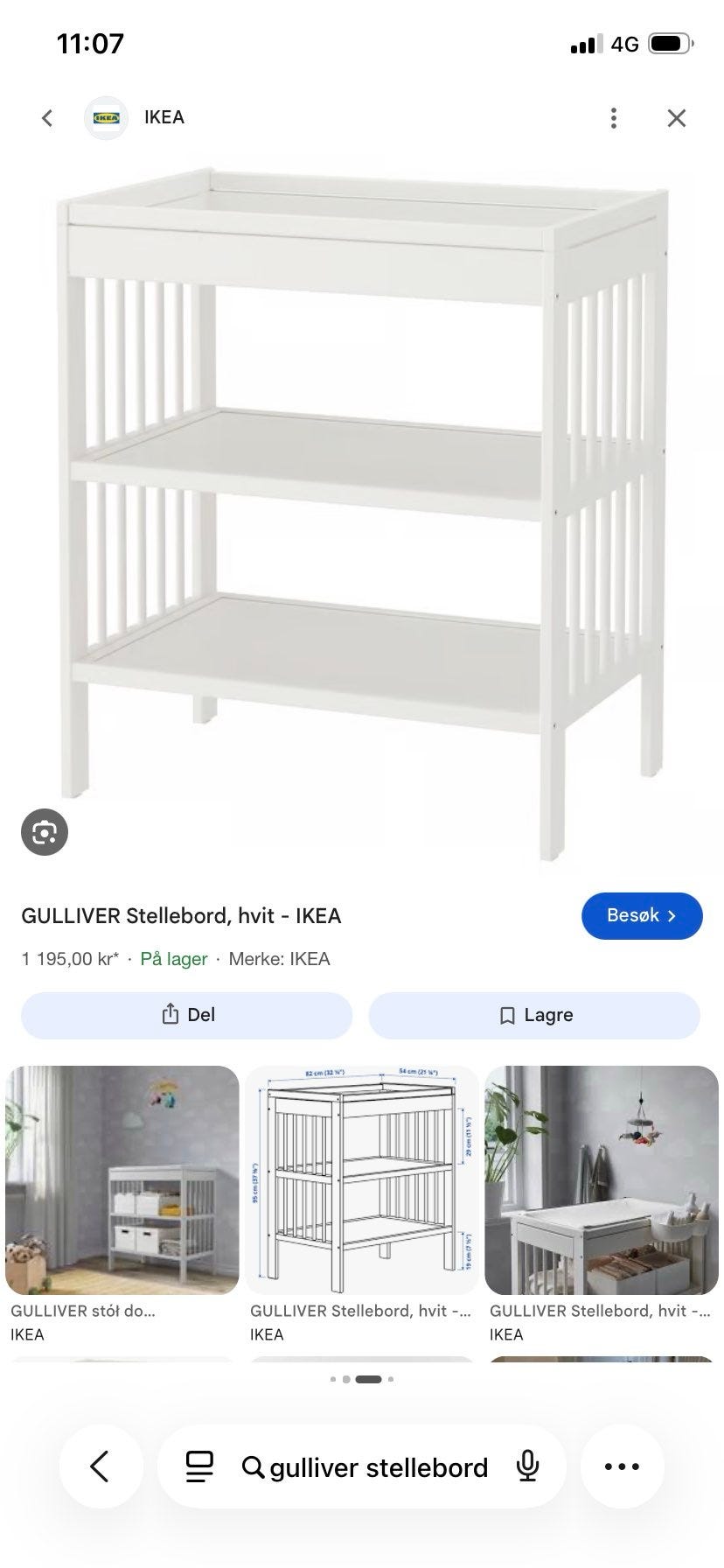724x1568 pixels.
Task: Start voice search with the microphone
Action: (x=527, y=1466)
